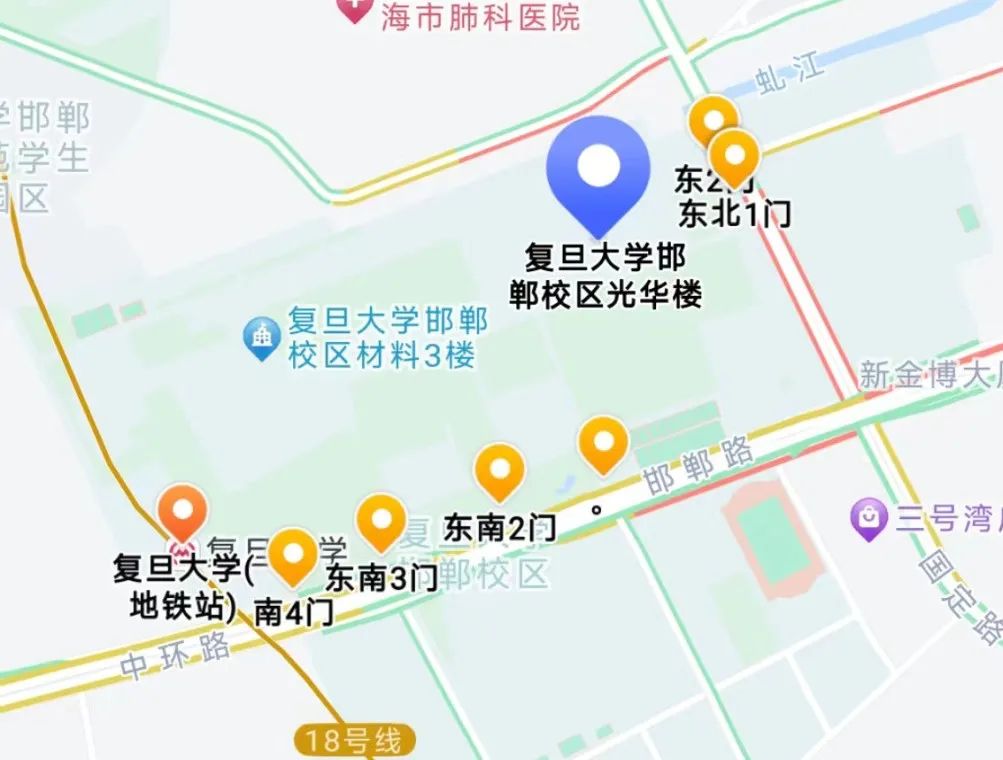Tap the blue pin for 光华楼
Image resolution: width=1003 pixels, height=760 pixels.
pos(598,168)
